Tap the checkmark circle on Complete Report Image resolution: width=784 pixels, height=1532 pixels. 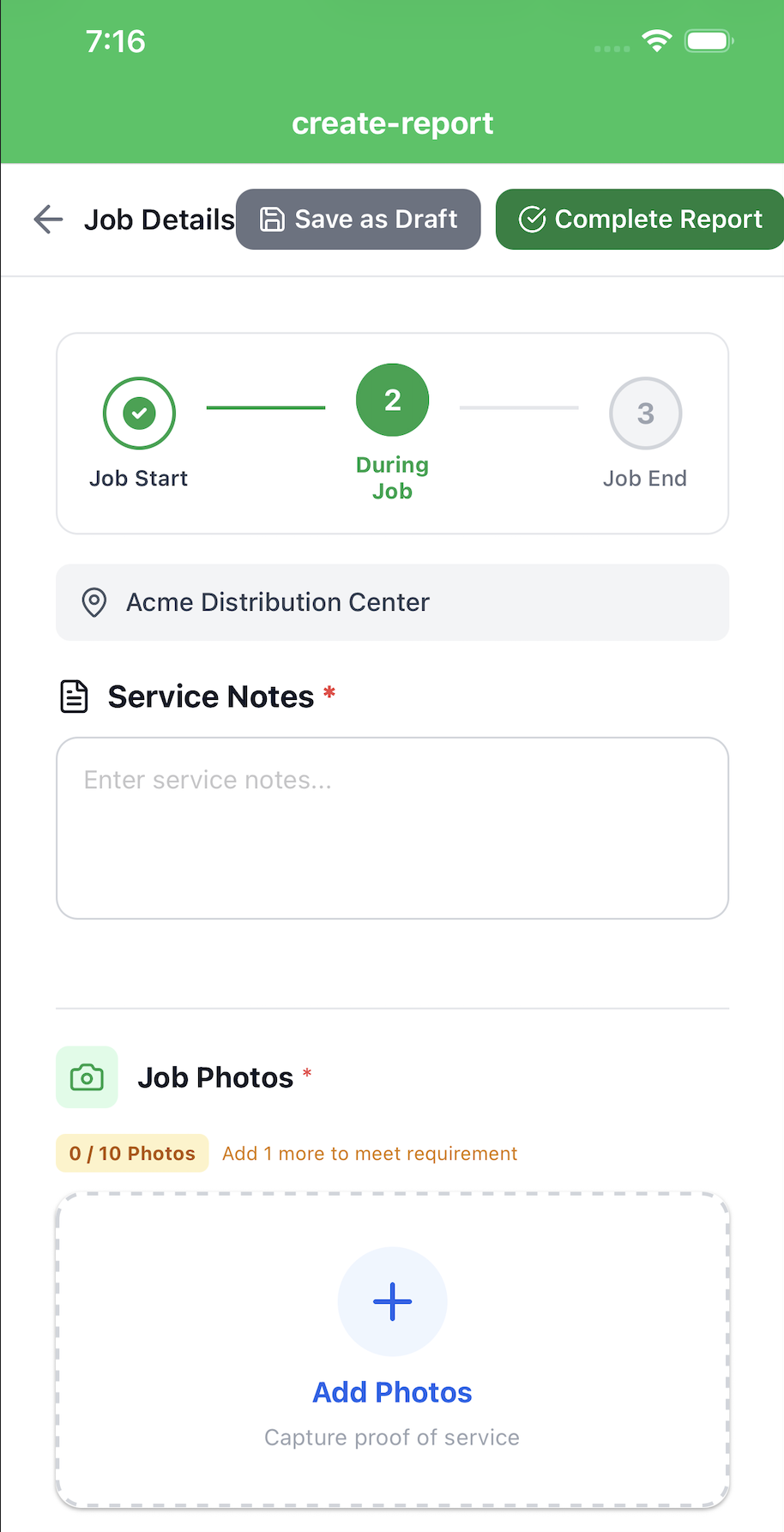[532, 220]
